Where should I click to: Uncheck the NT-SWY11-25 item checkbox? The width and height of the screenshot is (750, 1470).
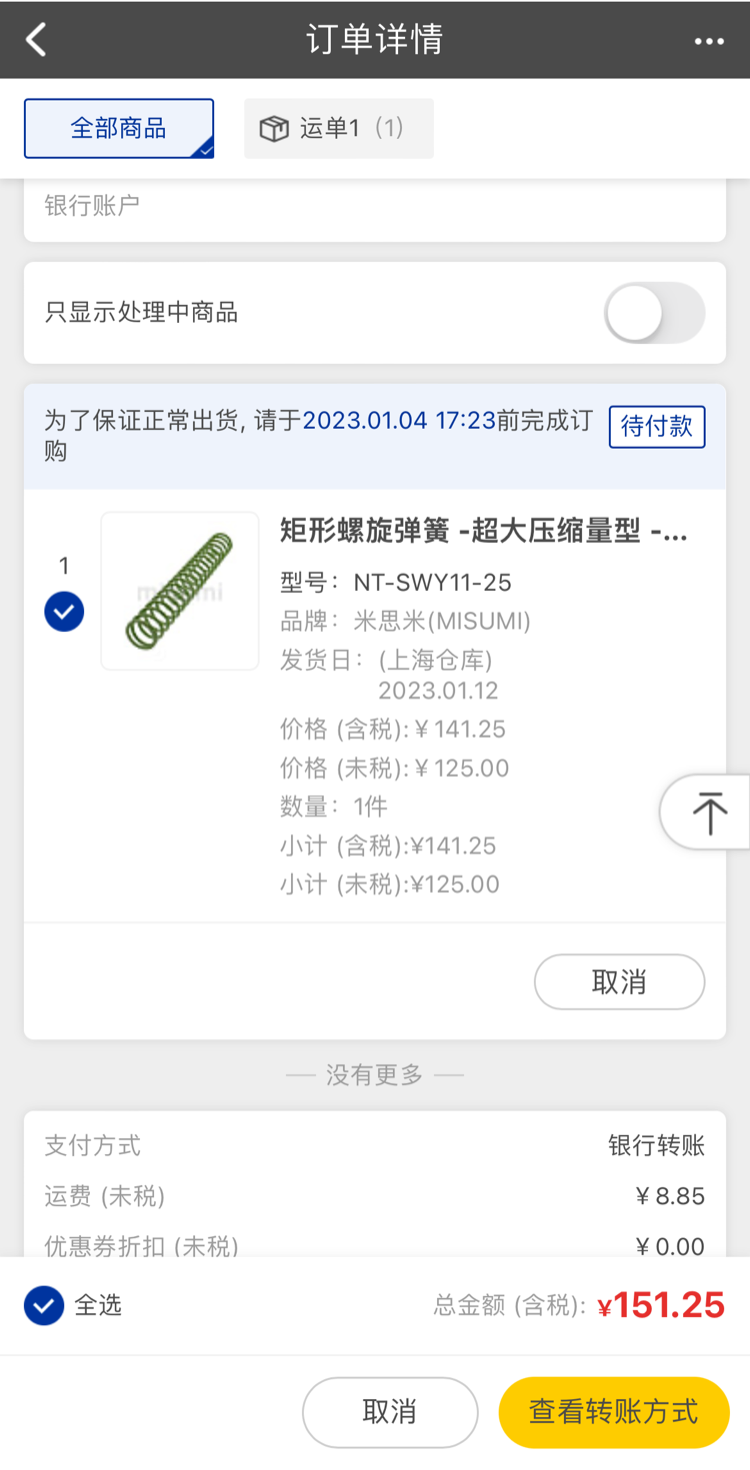click(x=64, y=612)
